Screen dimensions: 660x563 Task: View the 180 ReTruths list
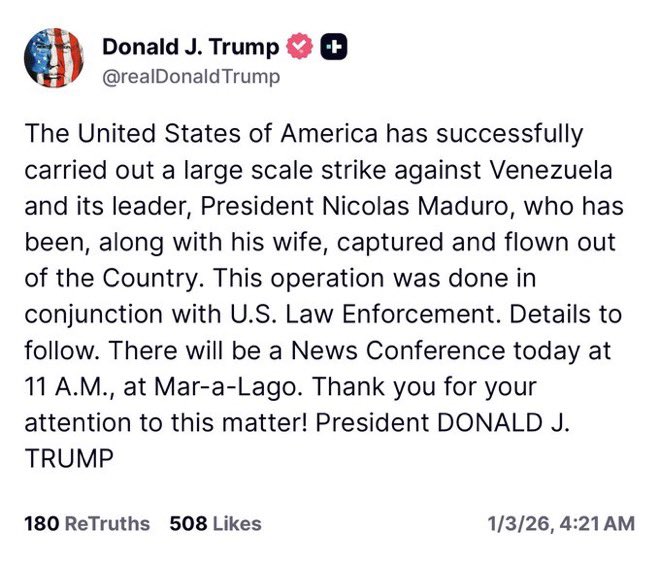coord(87,524)
